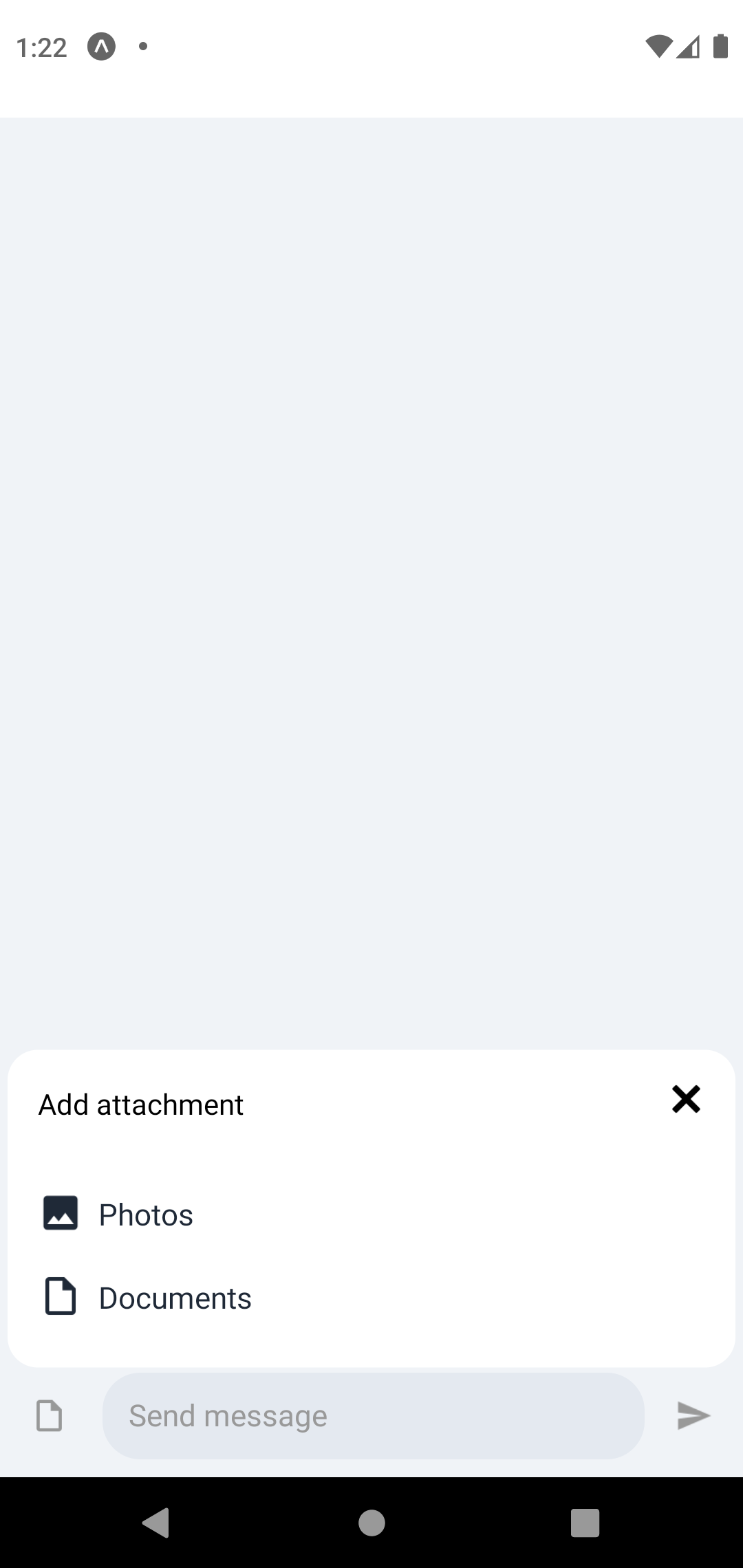Tap the battery indicator icon
This screenshot has height=1568, width=743.
click(720, 46)
